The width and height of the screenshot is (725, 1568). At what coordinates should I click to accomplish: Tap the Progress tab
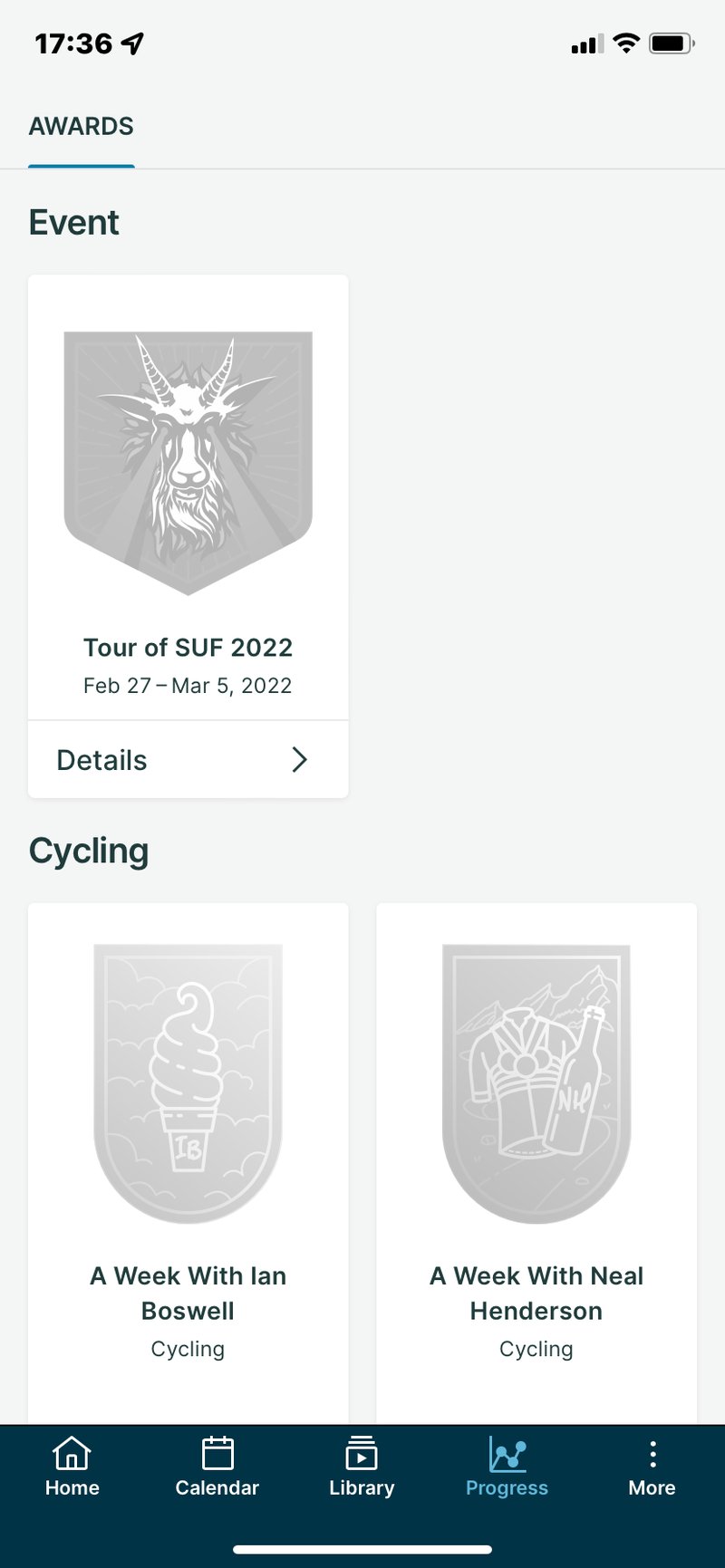point(507,1467)
